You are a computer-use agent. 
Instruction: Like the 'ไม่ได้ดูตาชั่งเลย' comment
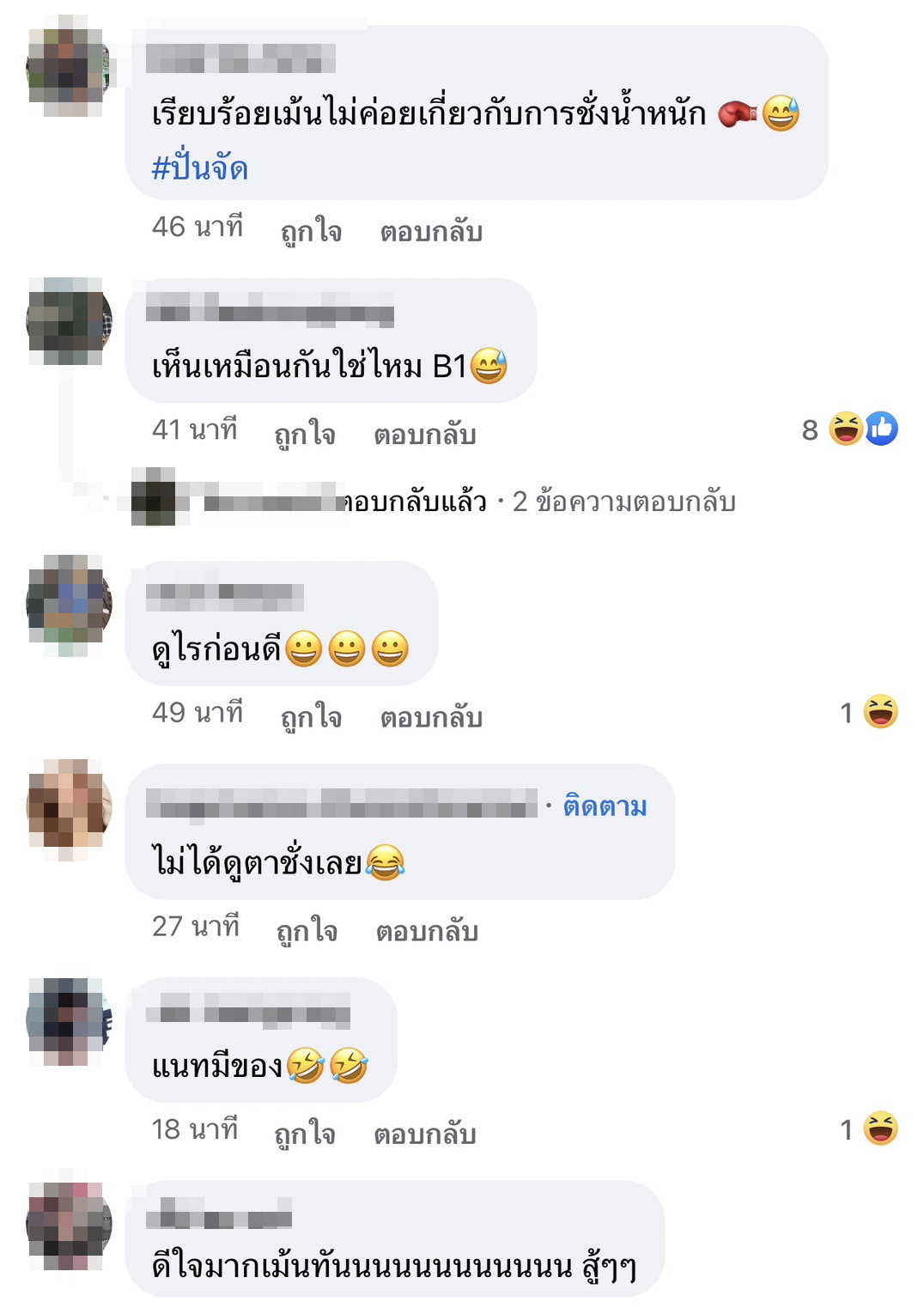click(307, 930)
